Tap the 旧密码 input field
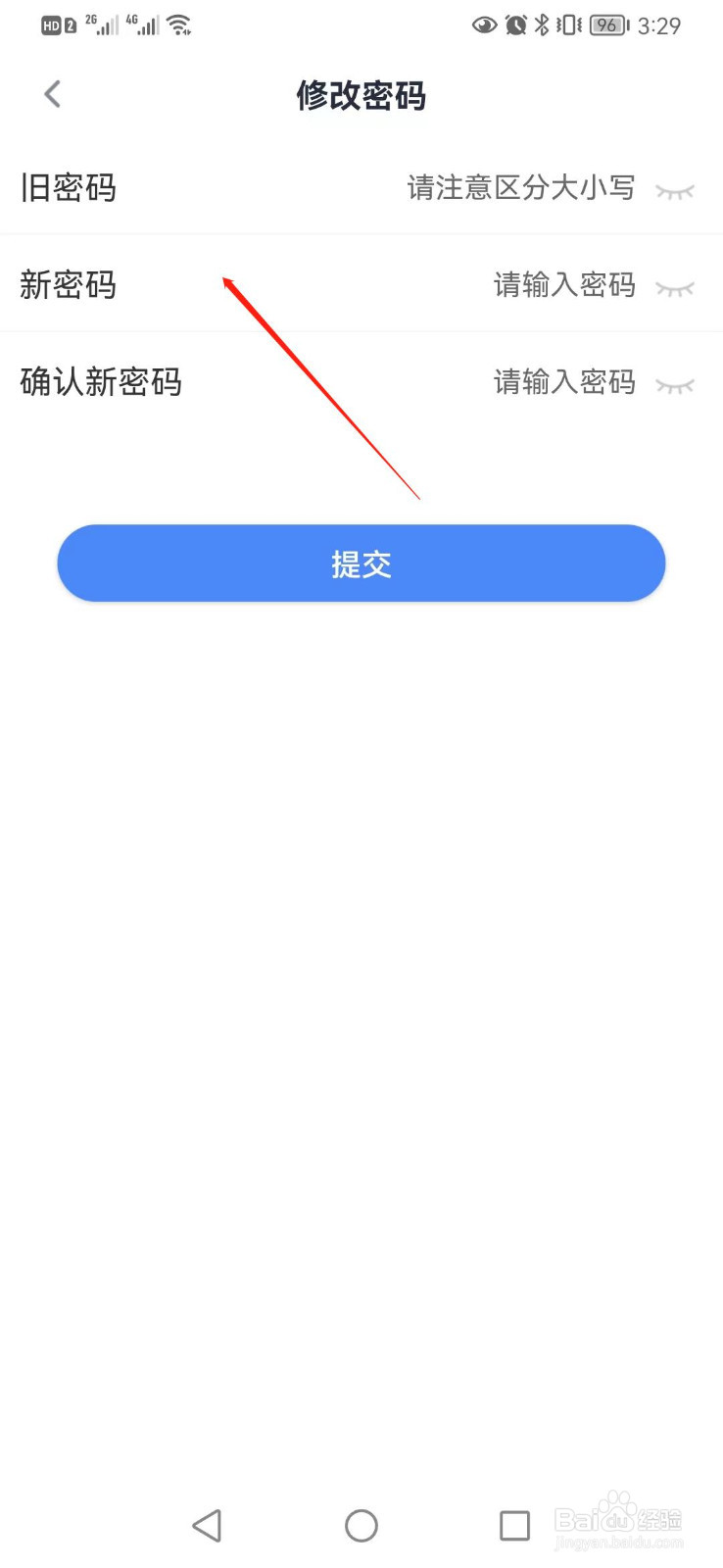The height and width of the screenshot is (1568, 723). click(x=519, y=188)
